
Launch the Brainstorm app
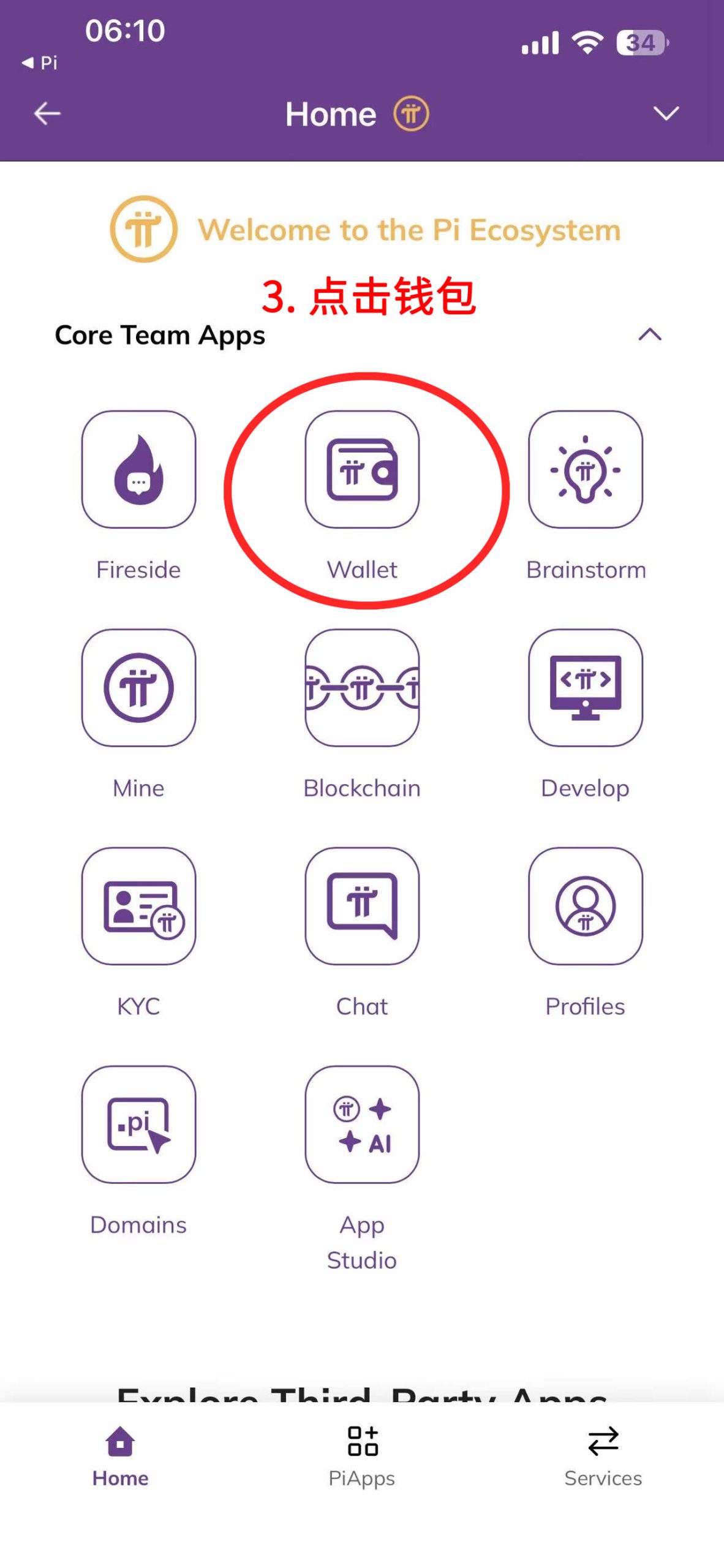[x=586, y=470]
